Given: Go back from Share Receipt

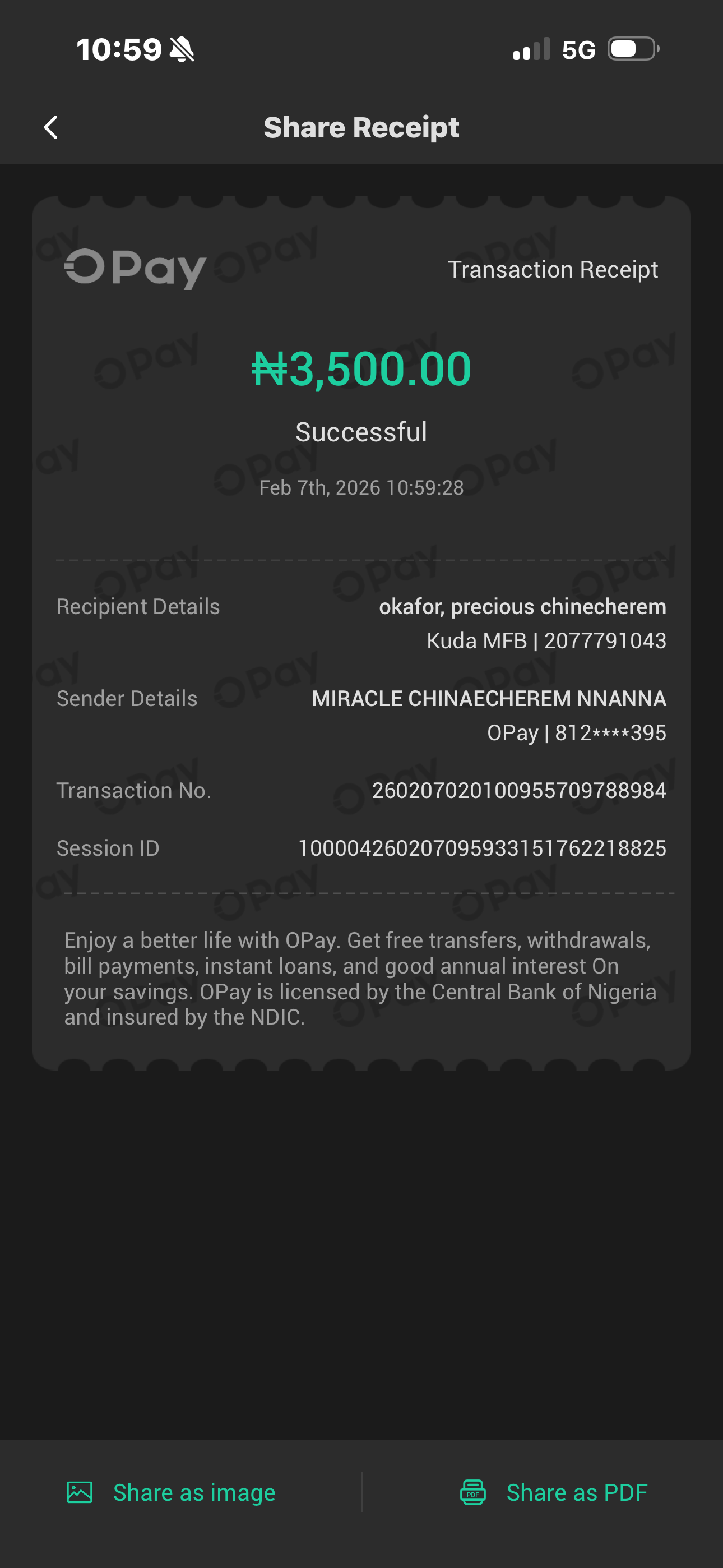Looking at the screenshot, I should 51,128.
